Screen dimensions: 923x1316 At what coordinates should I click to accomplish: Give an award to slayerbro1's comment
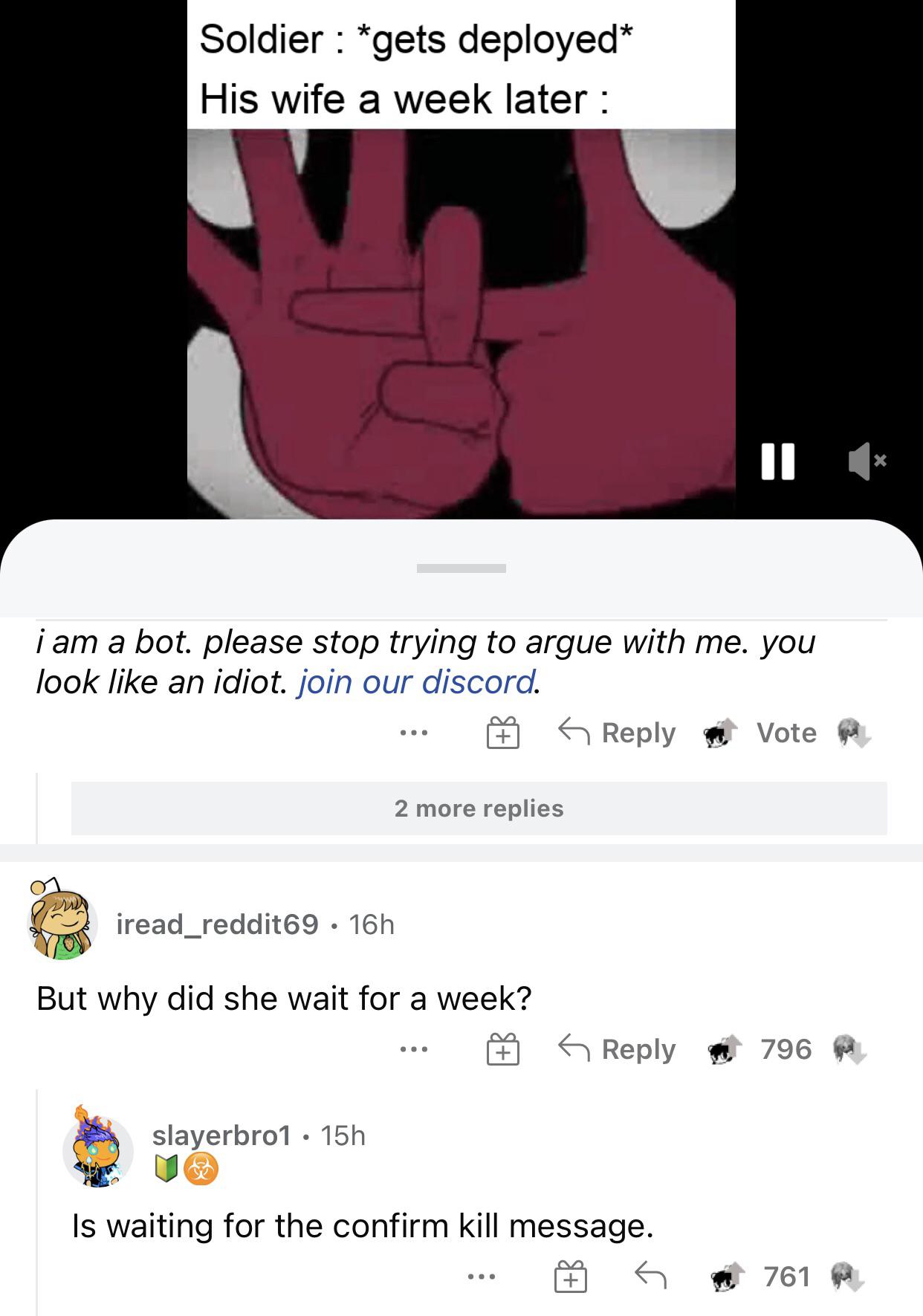click(x=570, y=1277)
